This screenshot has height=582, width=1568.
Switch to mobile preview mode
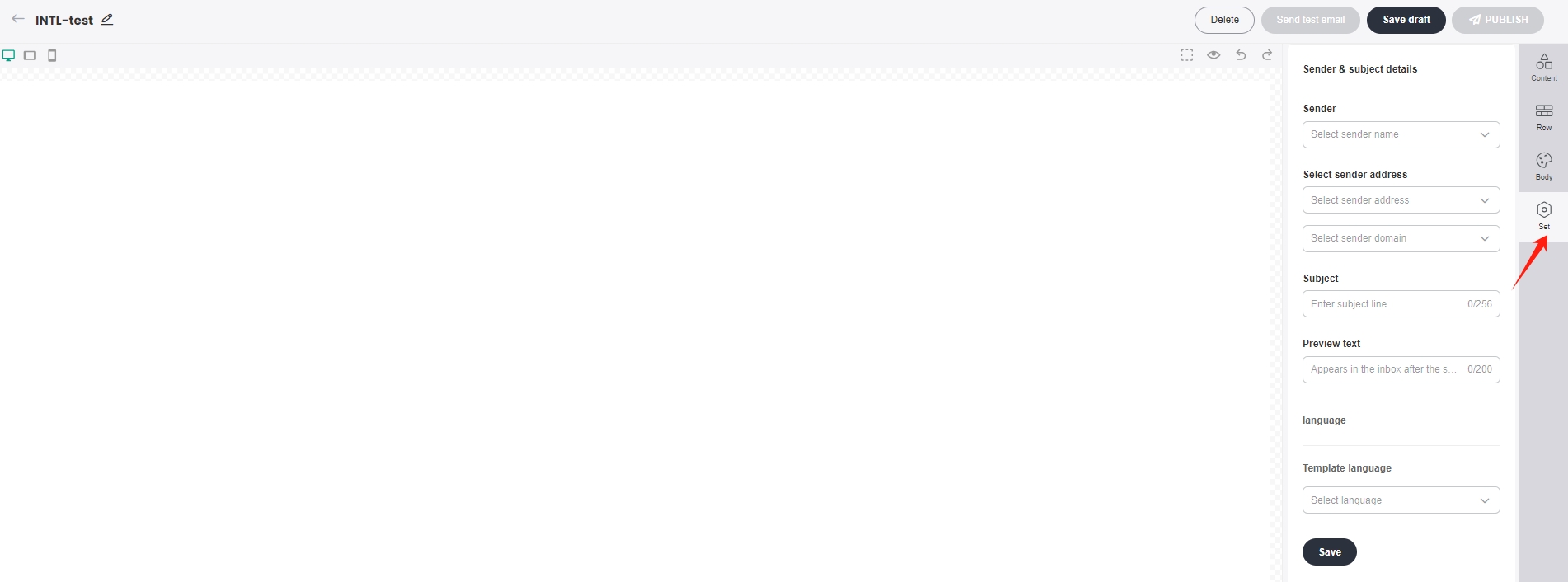[x=52, y=55]
